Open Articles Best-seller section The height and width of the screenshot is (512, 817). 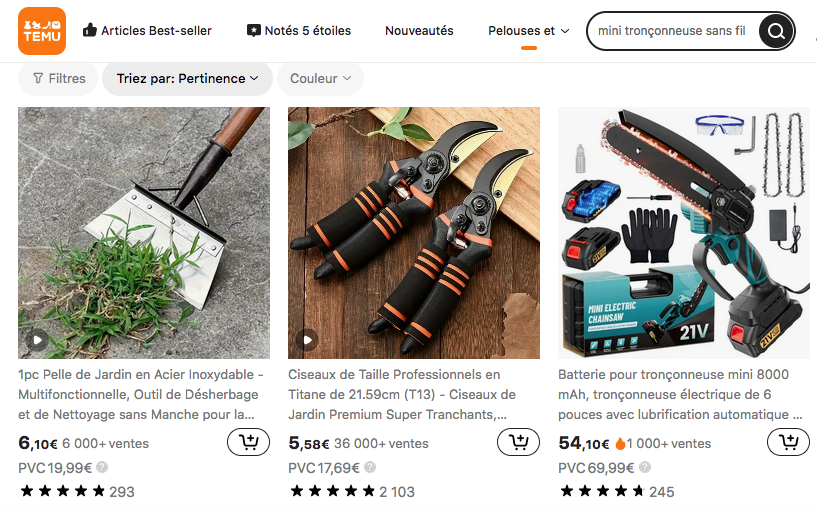point(147,31)
